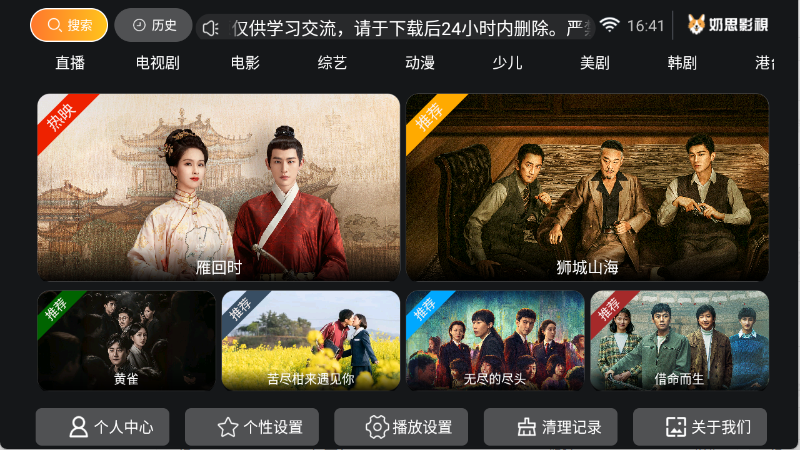Open the 借命而生 show card
800x450 pixels.
coord(679,340)
